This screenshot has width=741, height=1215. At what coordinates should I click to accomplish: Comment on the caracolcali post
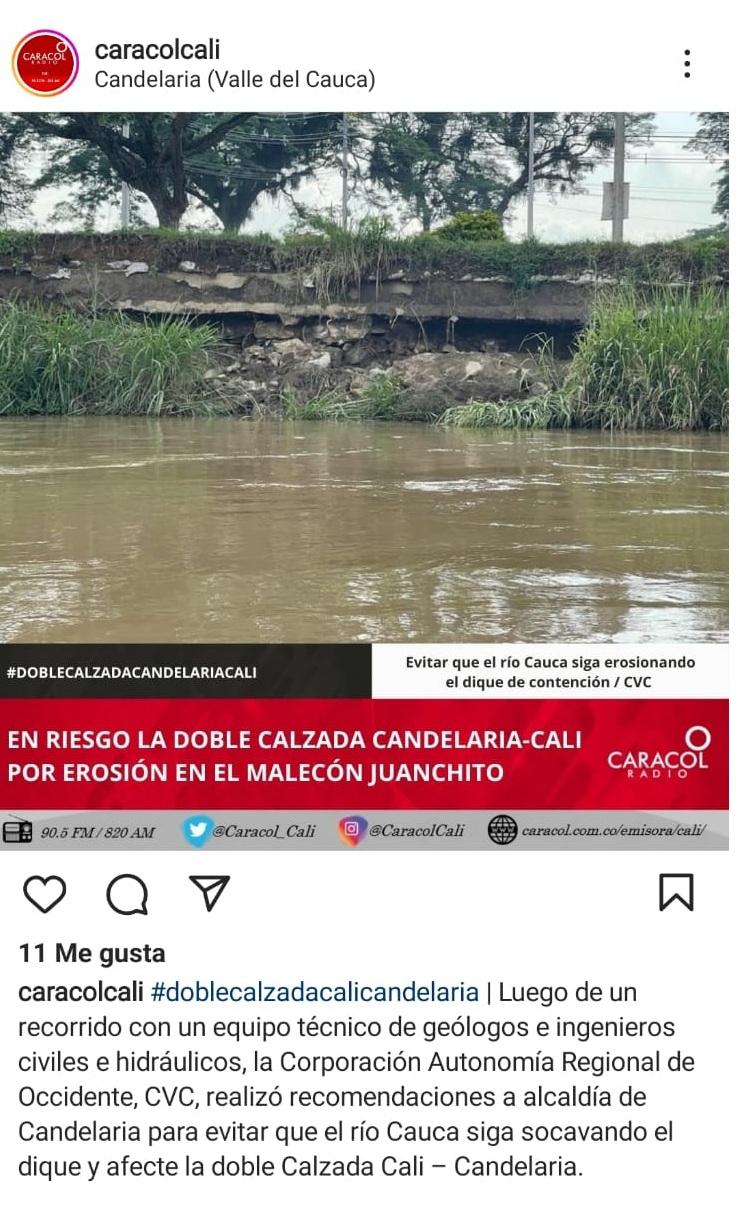(x=127, y=893)
